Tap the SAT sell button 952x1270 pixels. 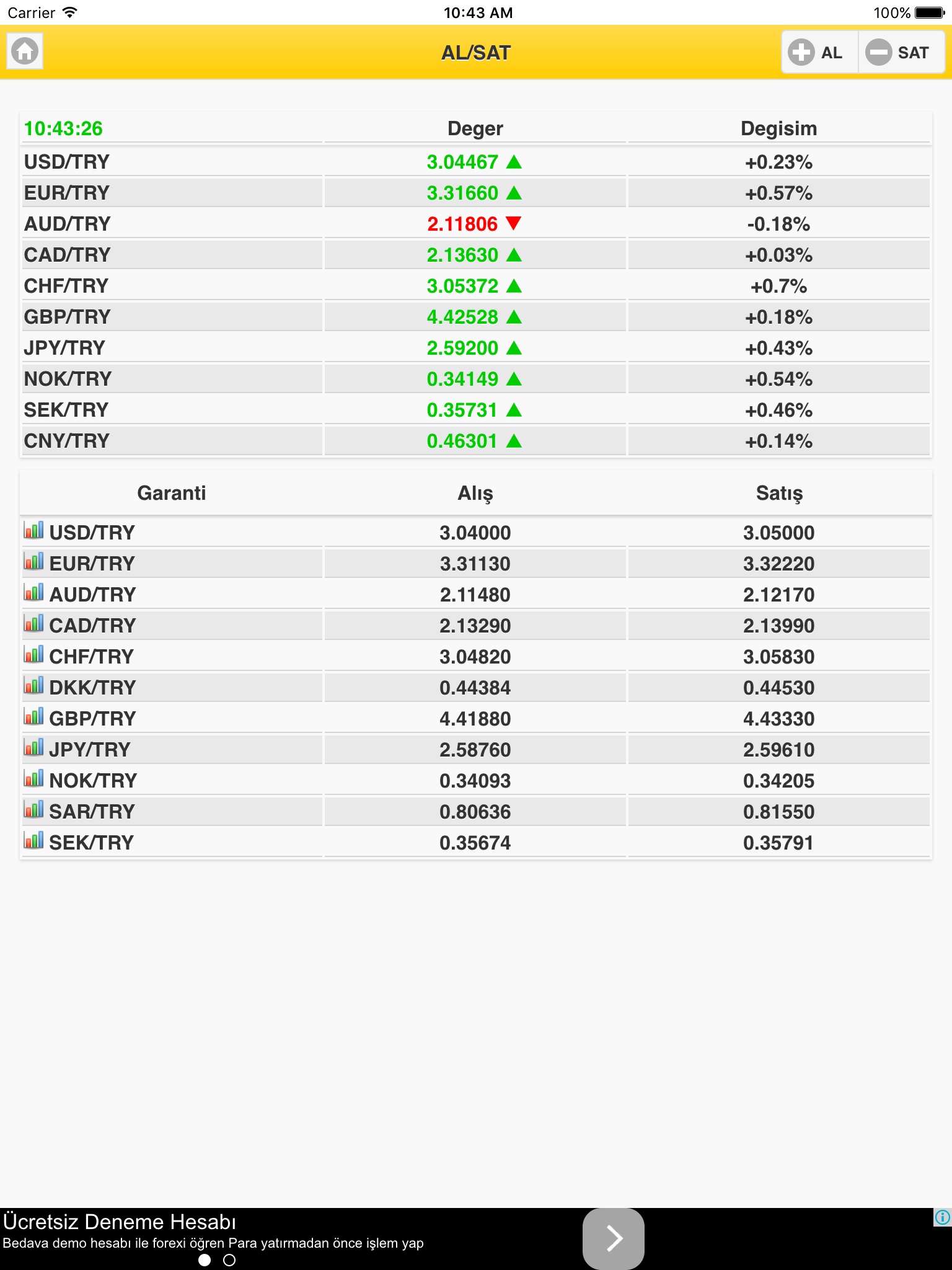901,53
